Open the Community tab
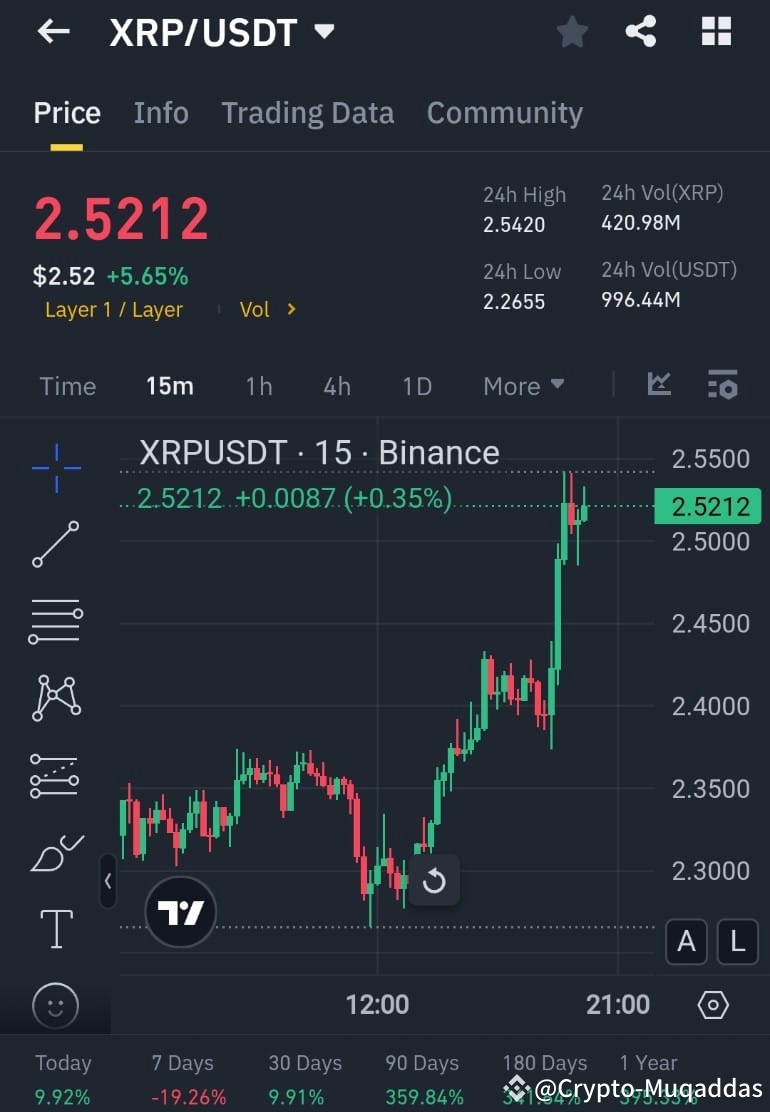Screen dimensions: 770x1112 coord(504,113)
